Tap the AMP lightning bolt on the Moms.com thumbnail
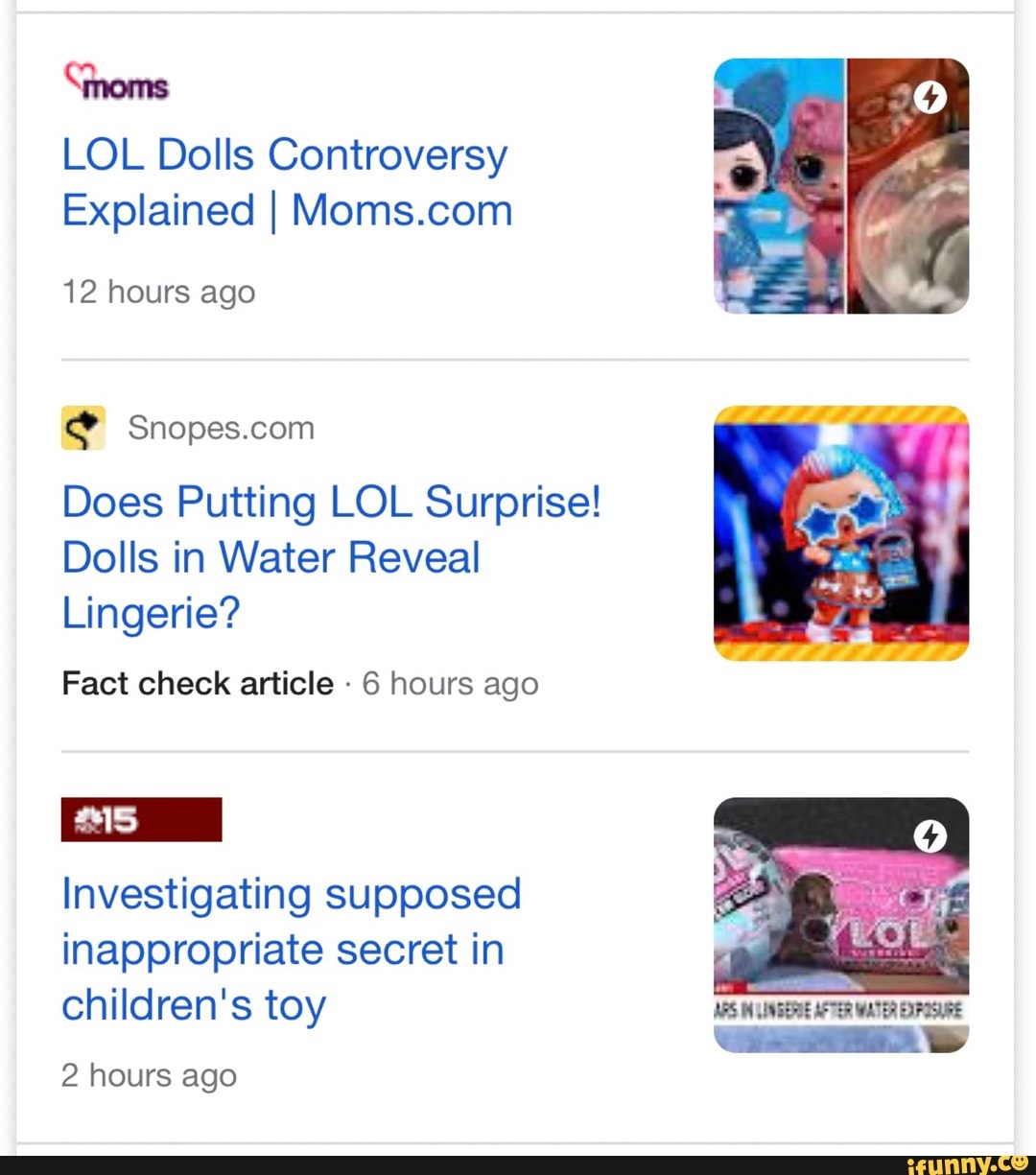This screenshot has height=1175, width=1036. click(x=929, y=97)
